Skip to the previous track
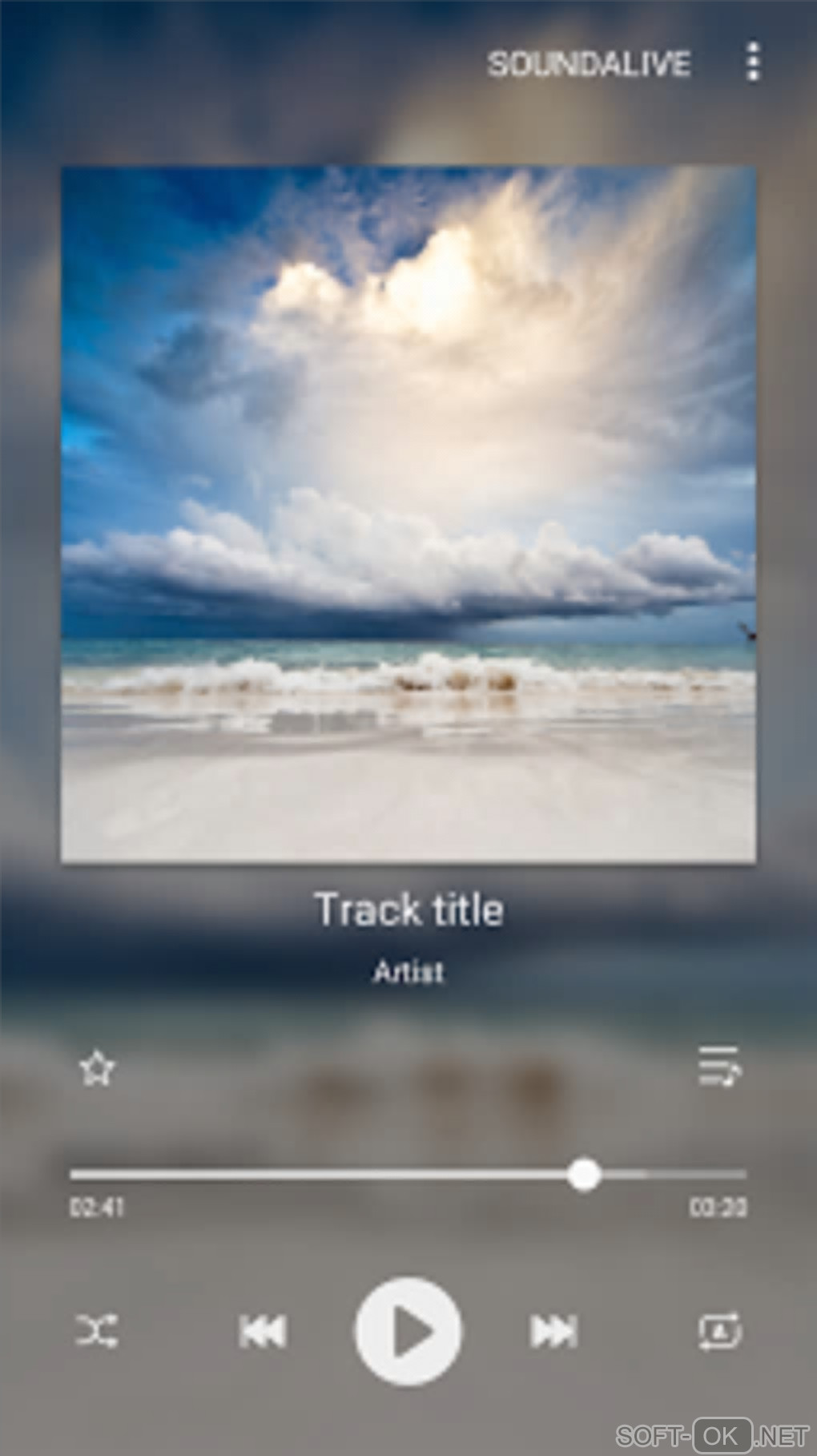 coord(263,1332)
